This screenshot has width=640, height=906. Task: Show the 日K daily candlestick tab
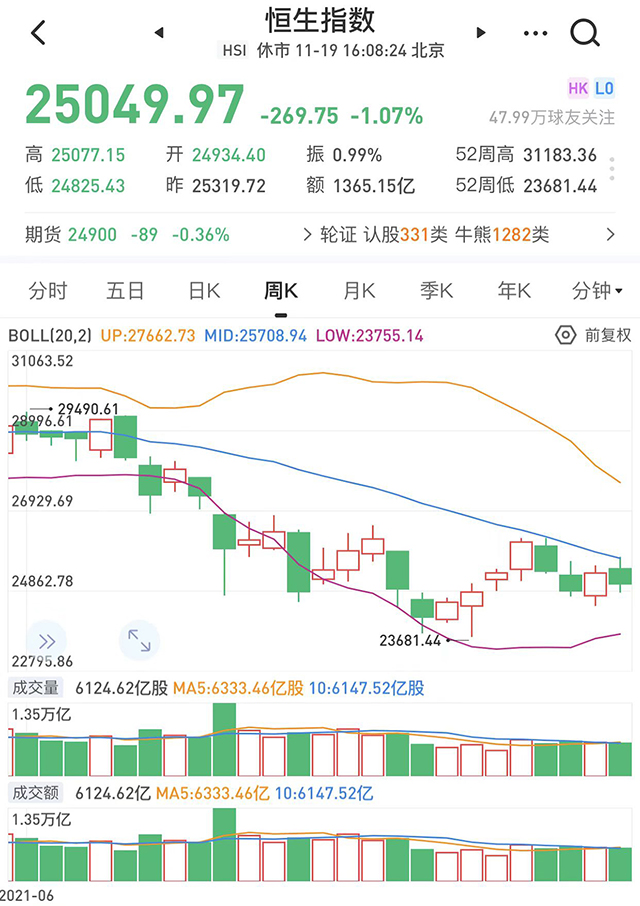[x=204, y=291]
